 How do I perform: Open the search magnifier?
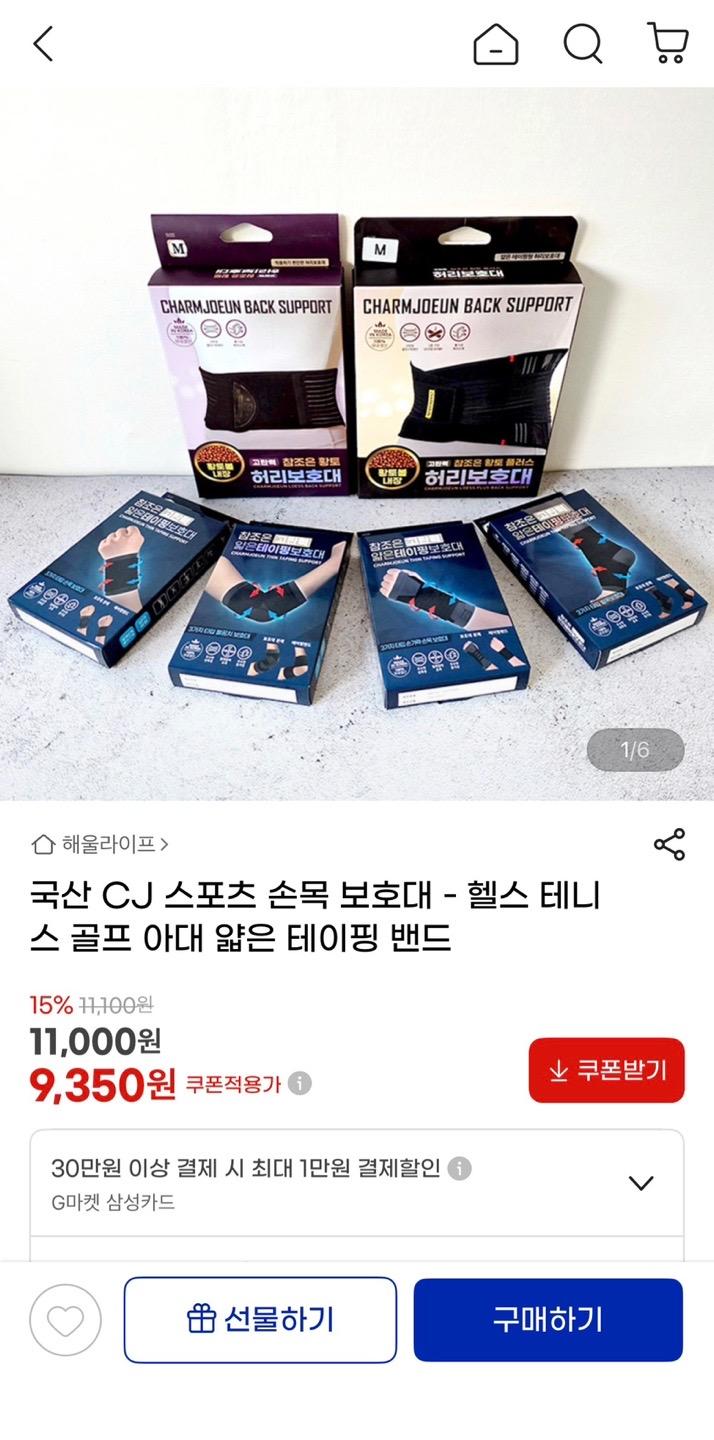[582, 44]
